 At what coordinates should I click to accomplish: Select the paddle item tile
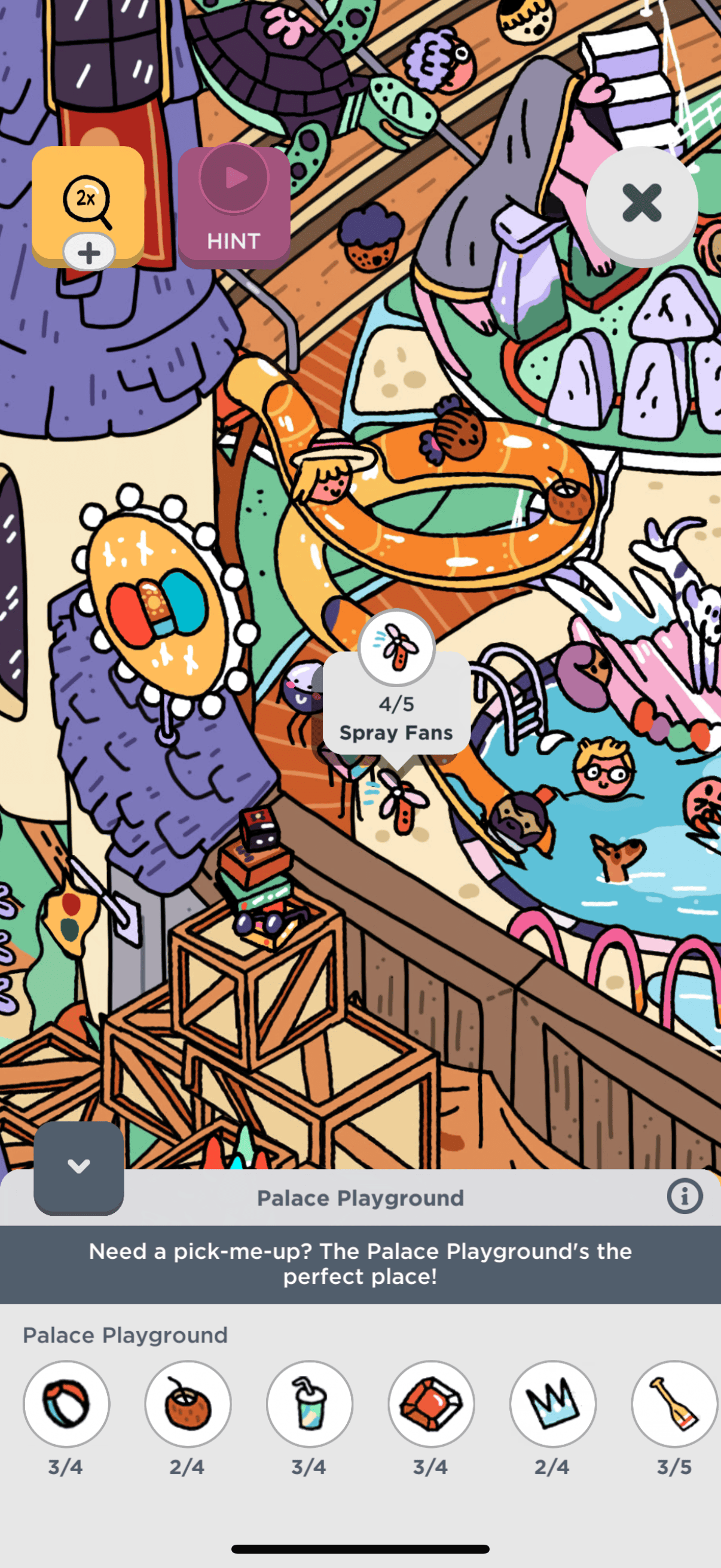click(x=674, y=1404)
